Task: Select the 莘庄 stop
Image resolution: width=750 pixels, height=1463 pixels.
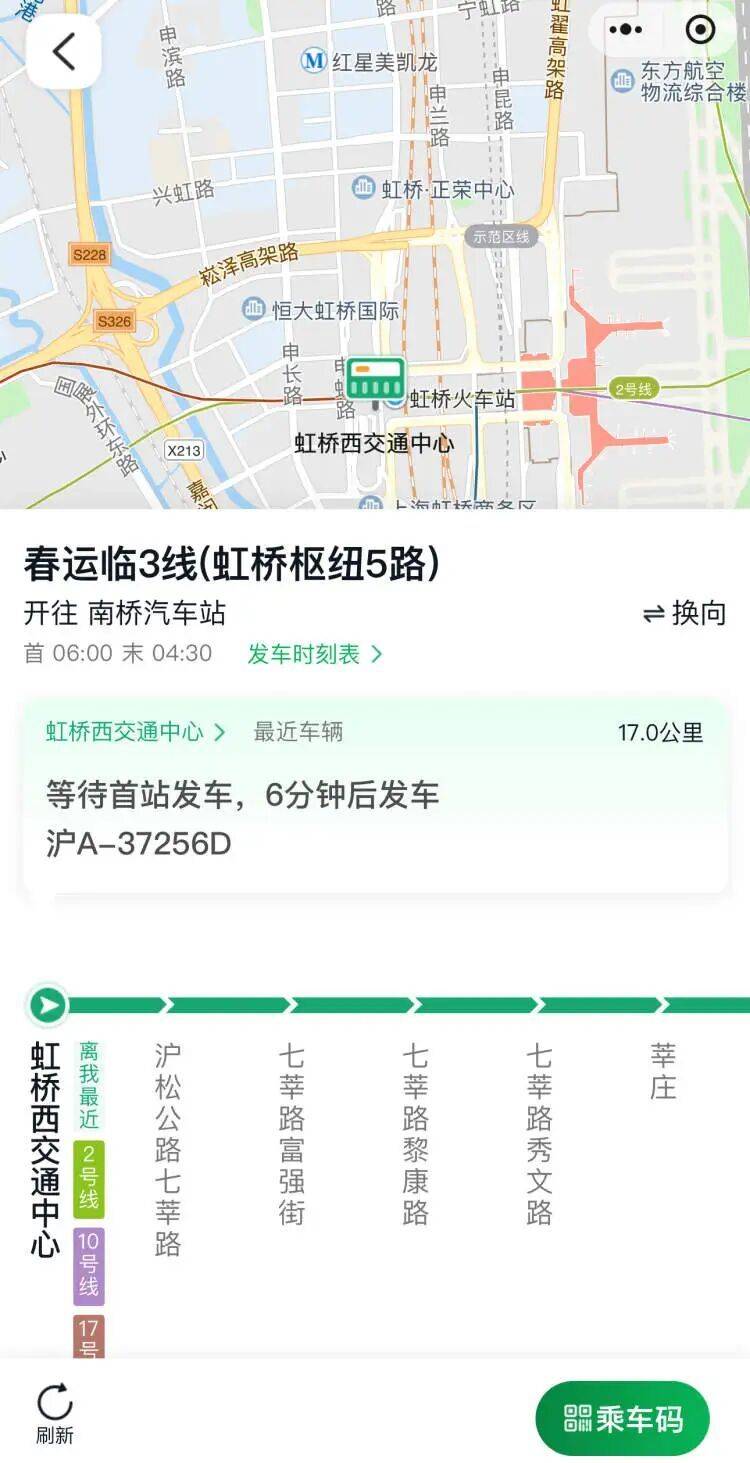Action: pos(663,1071)
